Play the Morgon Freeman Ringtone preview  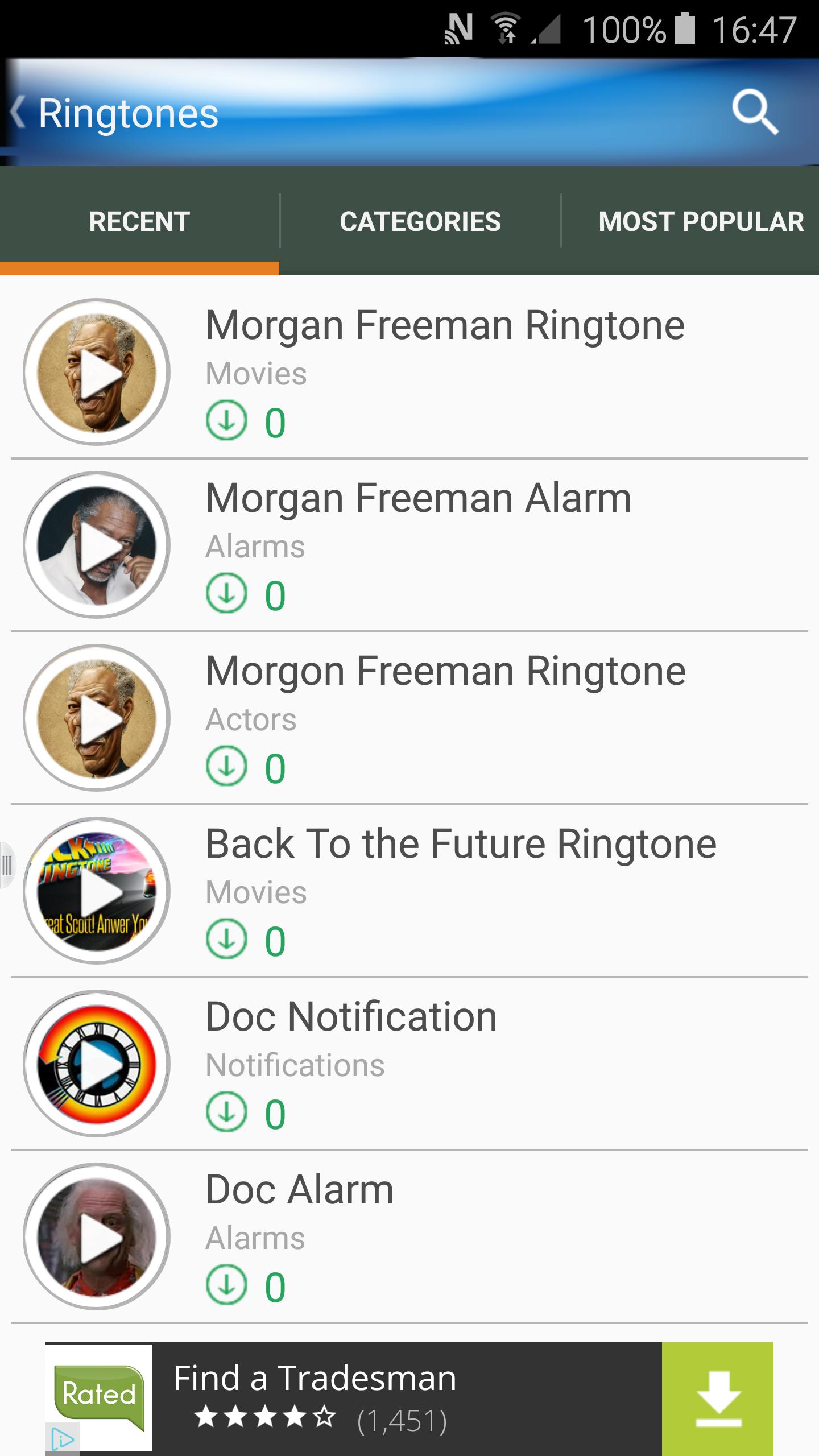[97, 718]
